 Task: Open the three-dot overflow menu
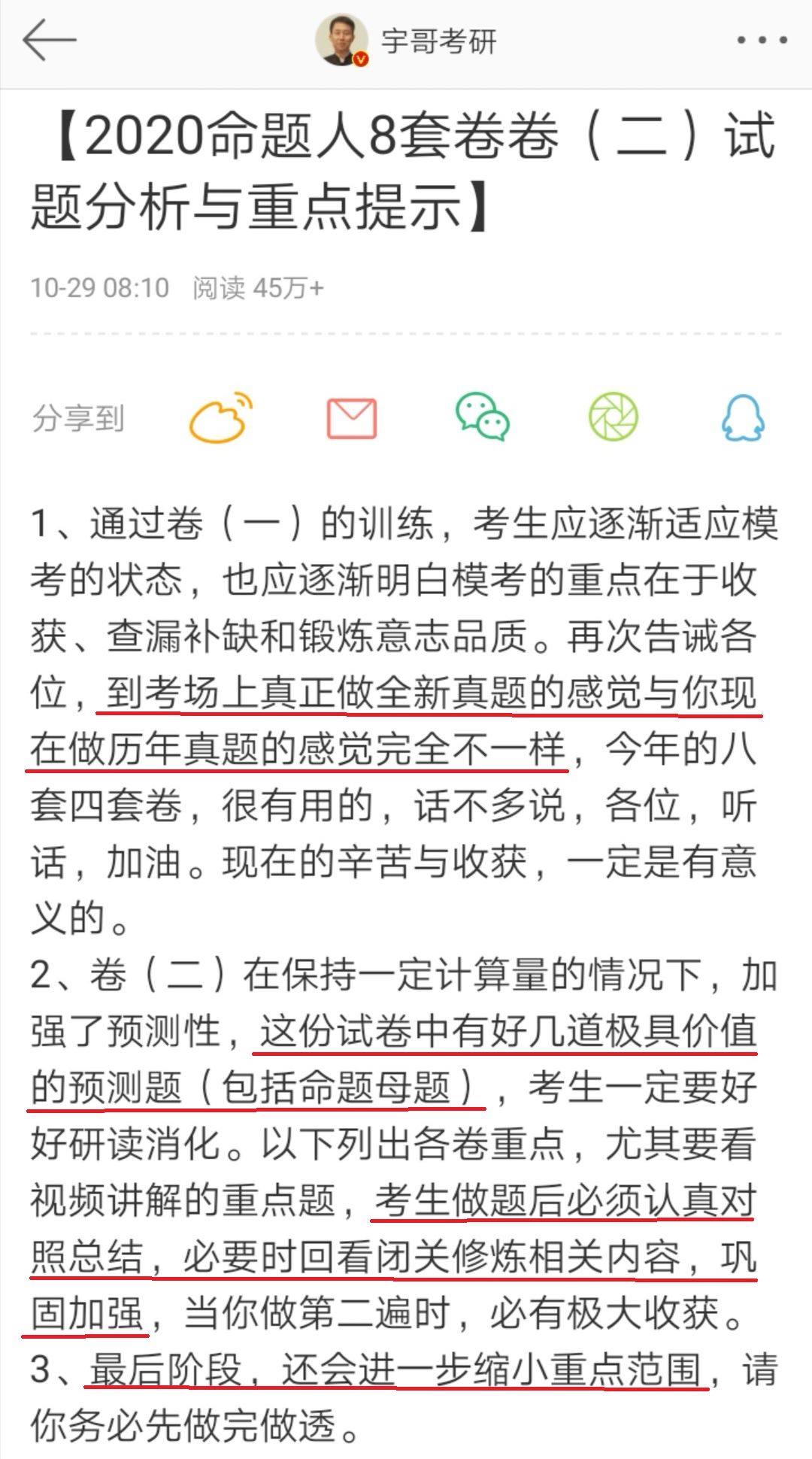pyautogui.click(x=762, y=41)
